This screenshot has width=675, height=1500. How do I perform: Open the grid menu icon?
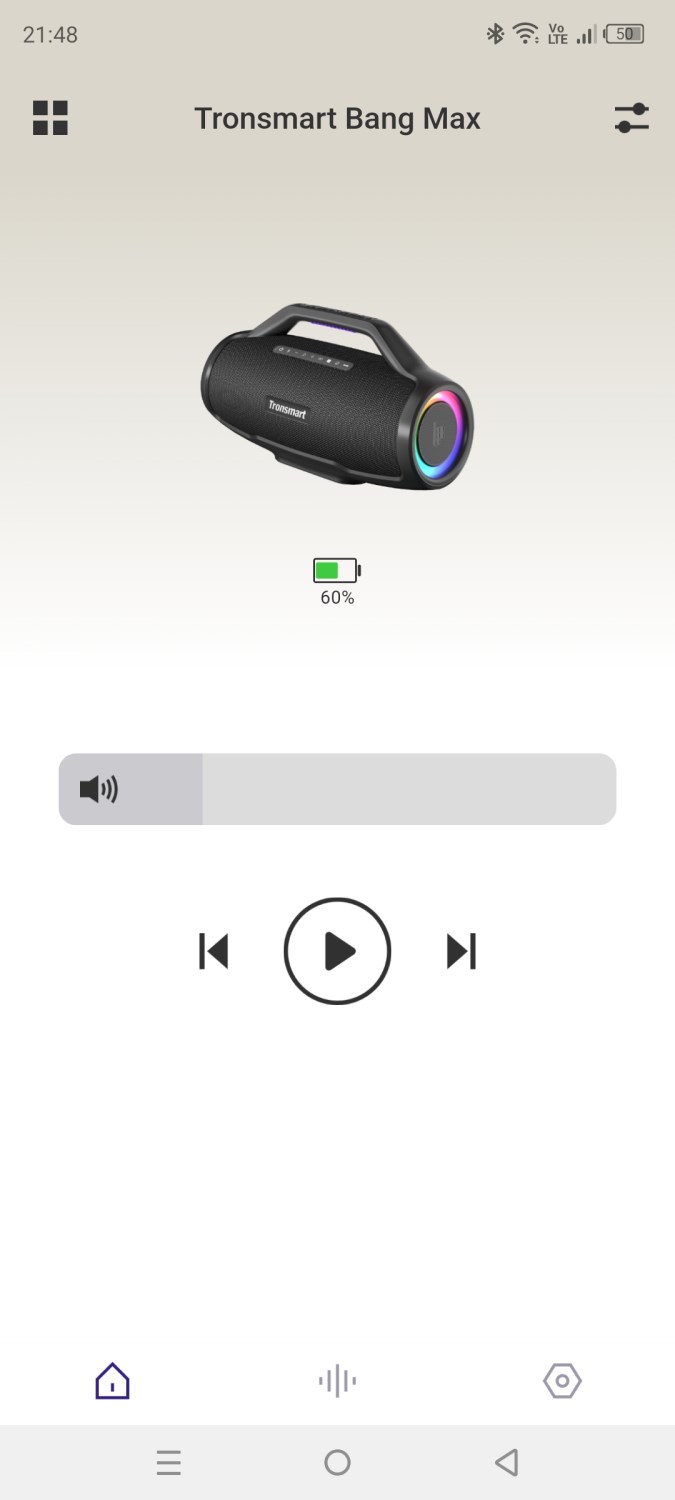click(x=50, y=118)
